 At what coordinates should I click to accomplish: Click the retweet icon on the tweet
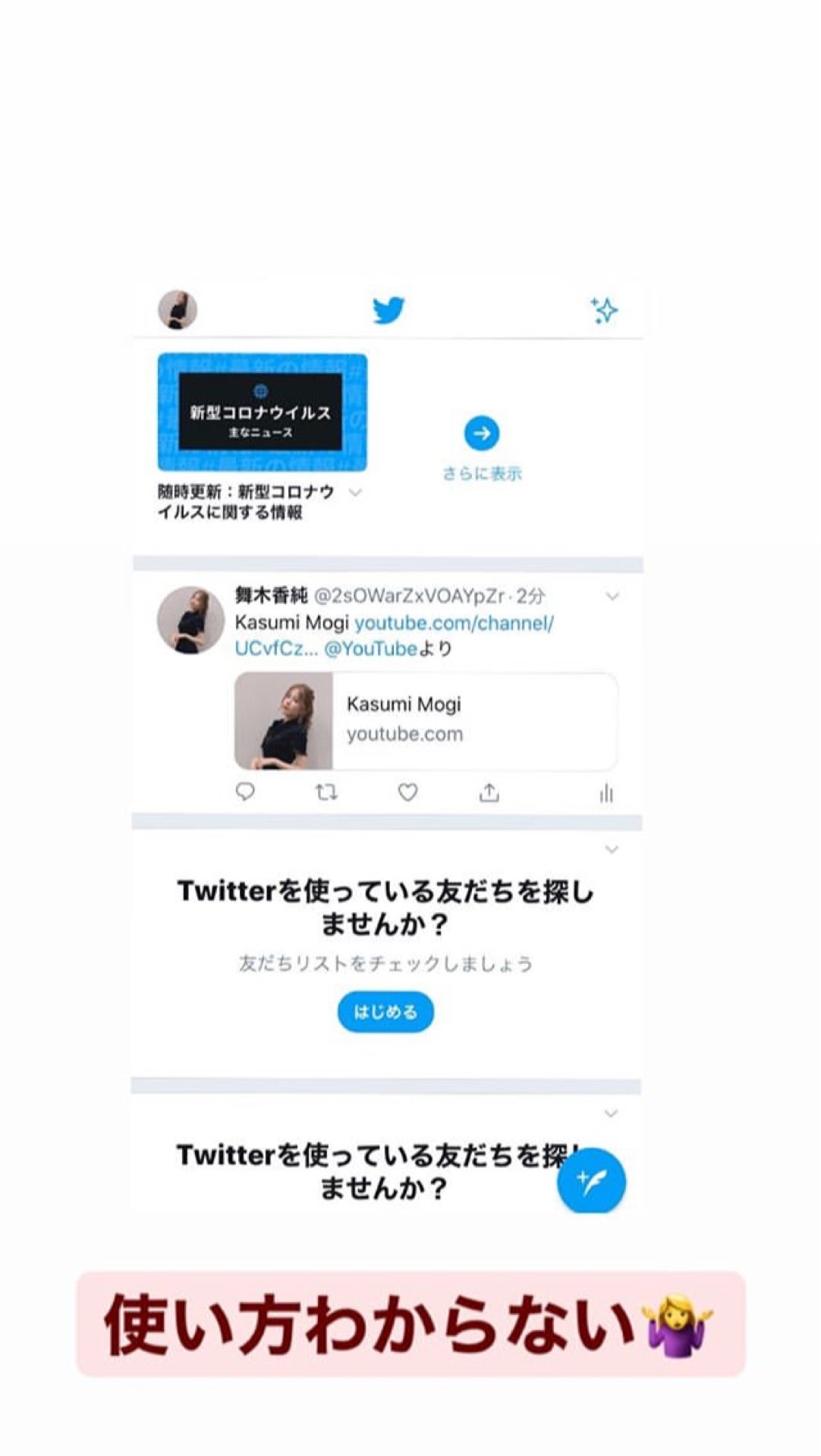pyautogui.click(x=325, y=792)
